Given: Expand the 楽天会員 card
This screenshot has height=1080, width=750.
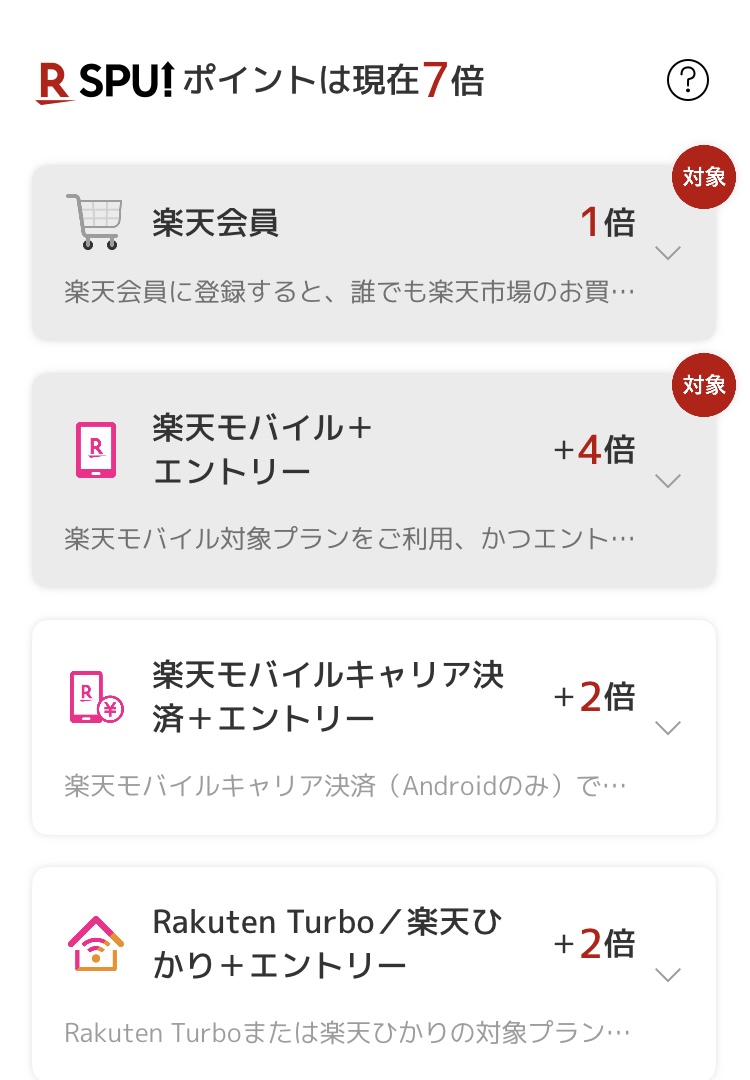Looking at the screenshot, I should coord(667,252).
